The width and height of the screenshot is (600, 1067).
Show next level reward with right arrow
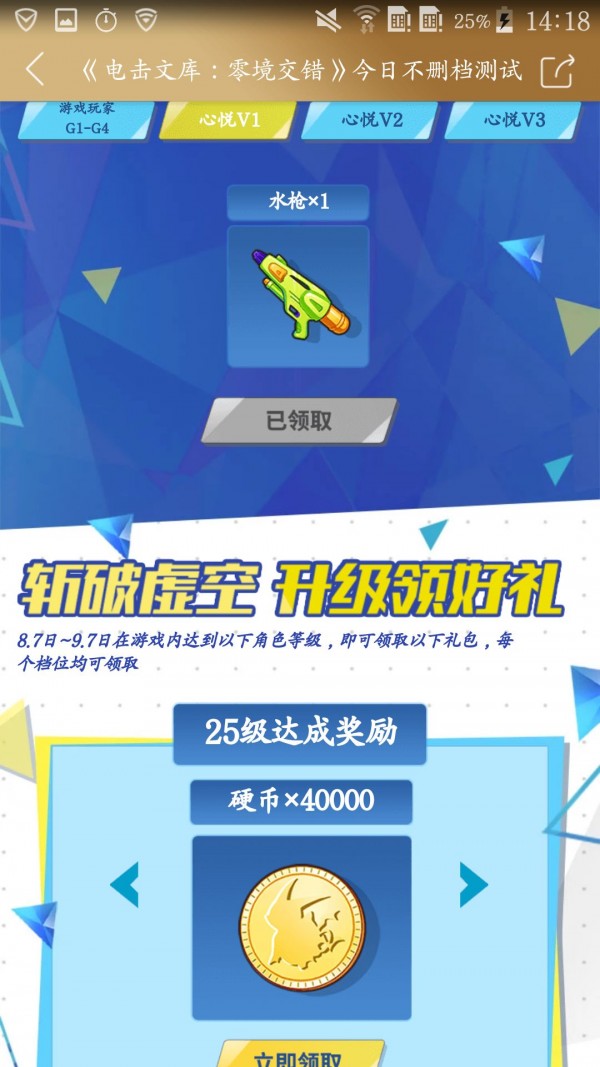click(x=473, y=884)
